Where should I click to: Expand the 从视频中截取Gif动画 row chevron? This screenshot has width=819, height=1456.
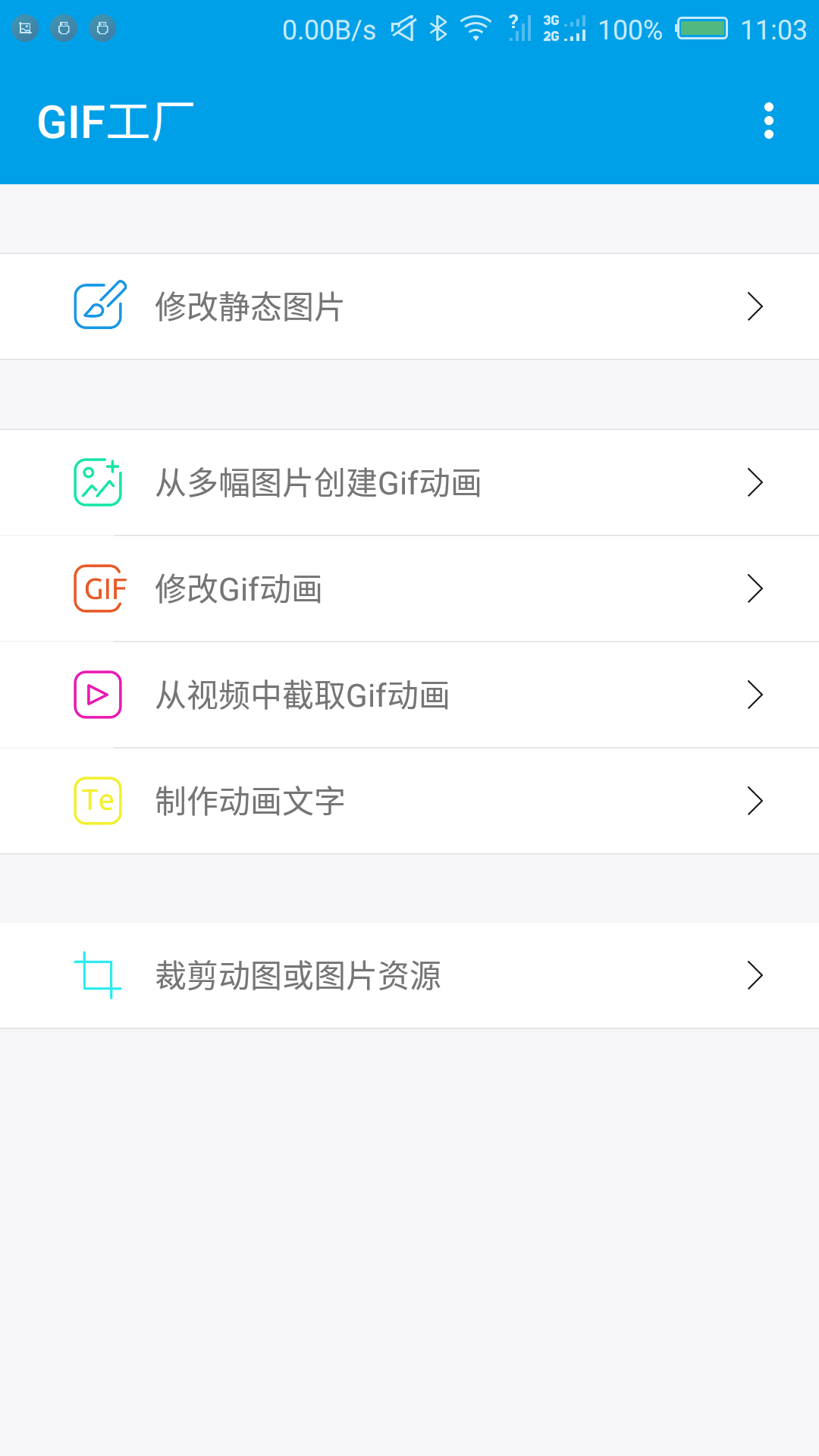(754, 694)
